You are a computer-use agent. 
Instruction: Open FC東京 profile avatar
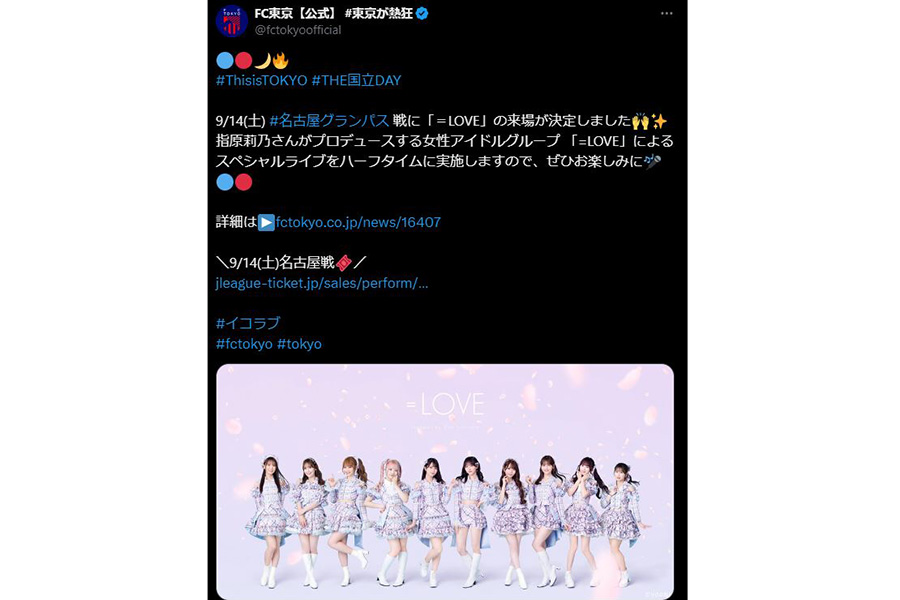coord(232,20)
